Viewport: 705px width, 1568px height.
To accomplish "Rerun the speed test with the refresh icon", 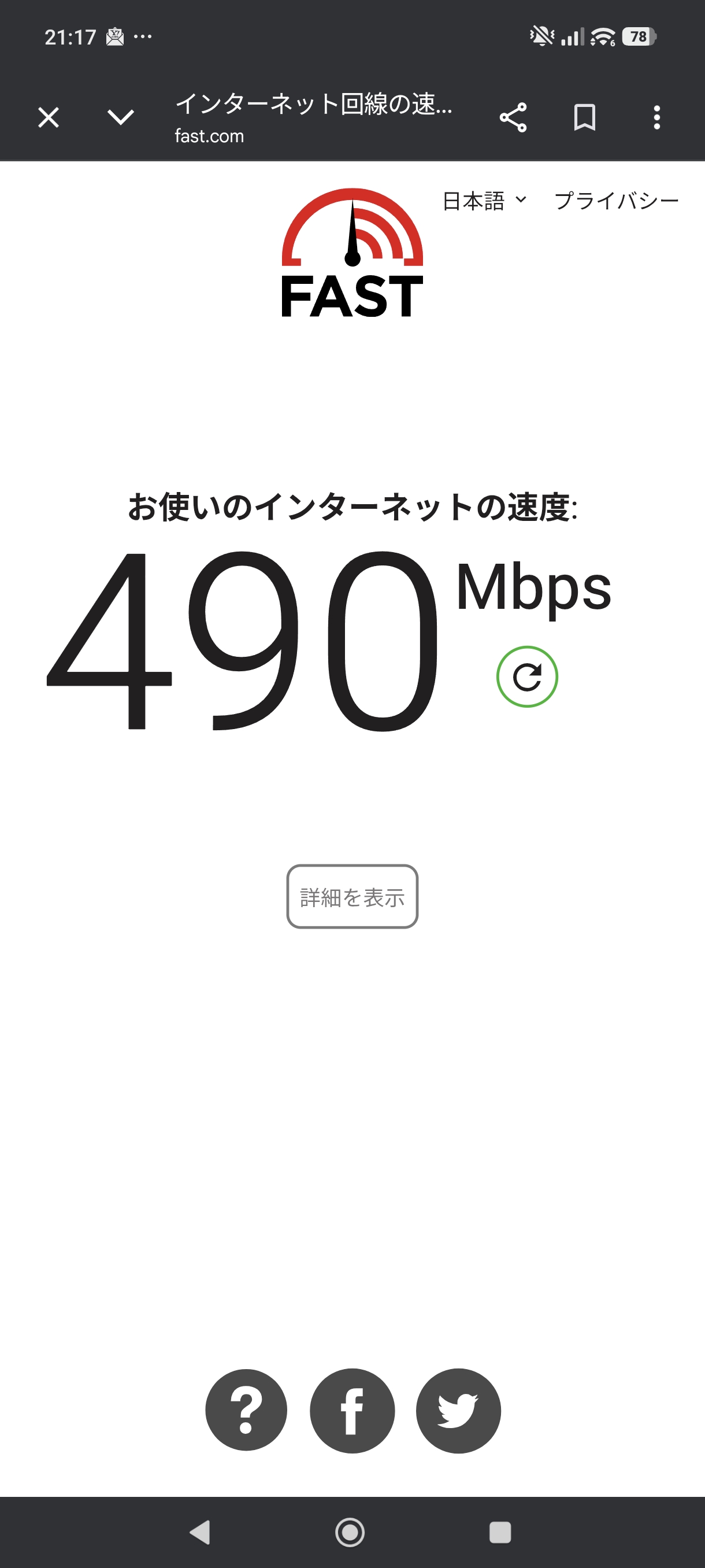I will pyautogui.click(x=527, y=677).
